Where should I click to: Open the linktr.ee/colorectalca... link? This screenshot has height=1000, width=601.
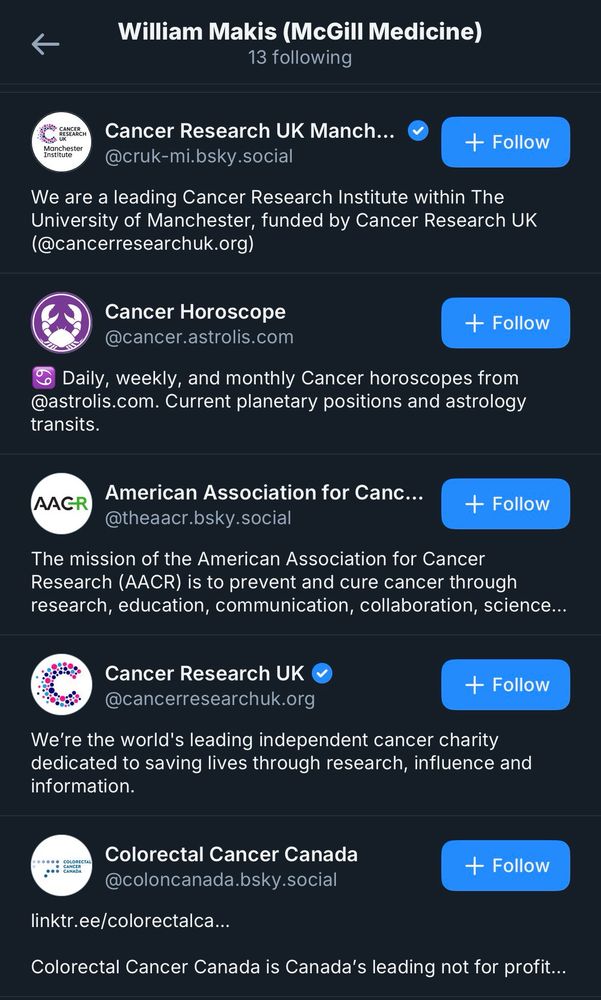point(130,921)
